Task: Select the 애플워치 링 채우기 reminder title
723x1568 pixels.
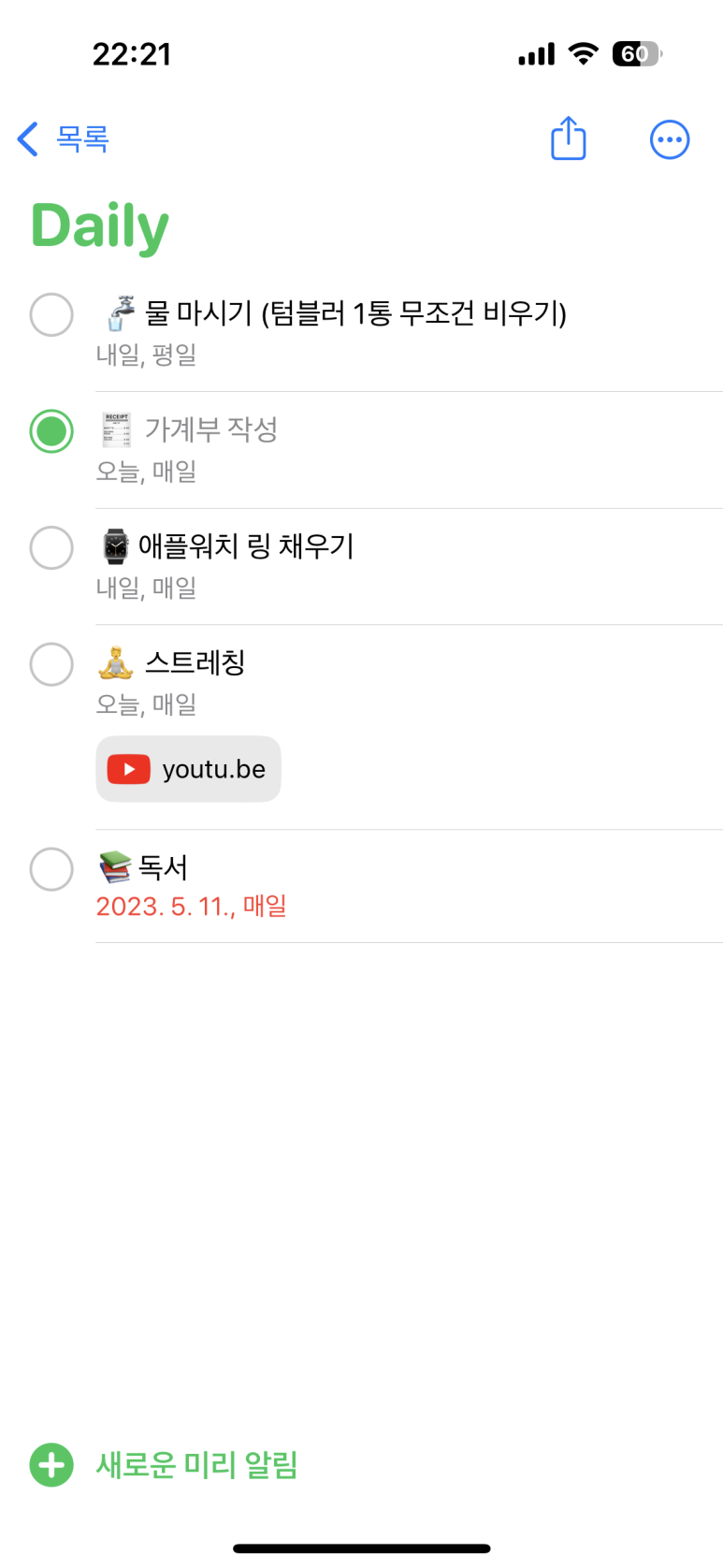Action: tap(227, 545)
